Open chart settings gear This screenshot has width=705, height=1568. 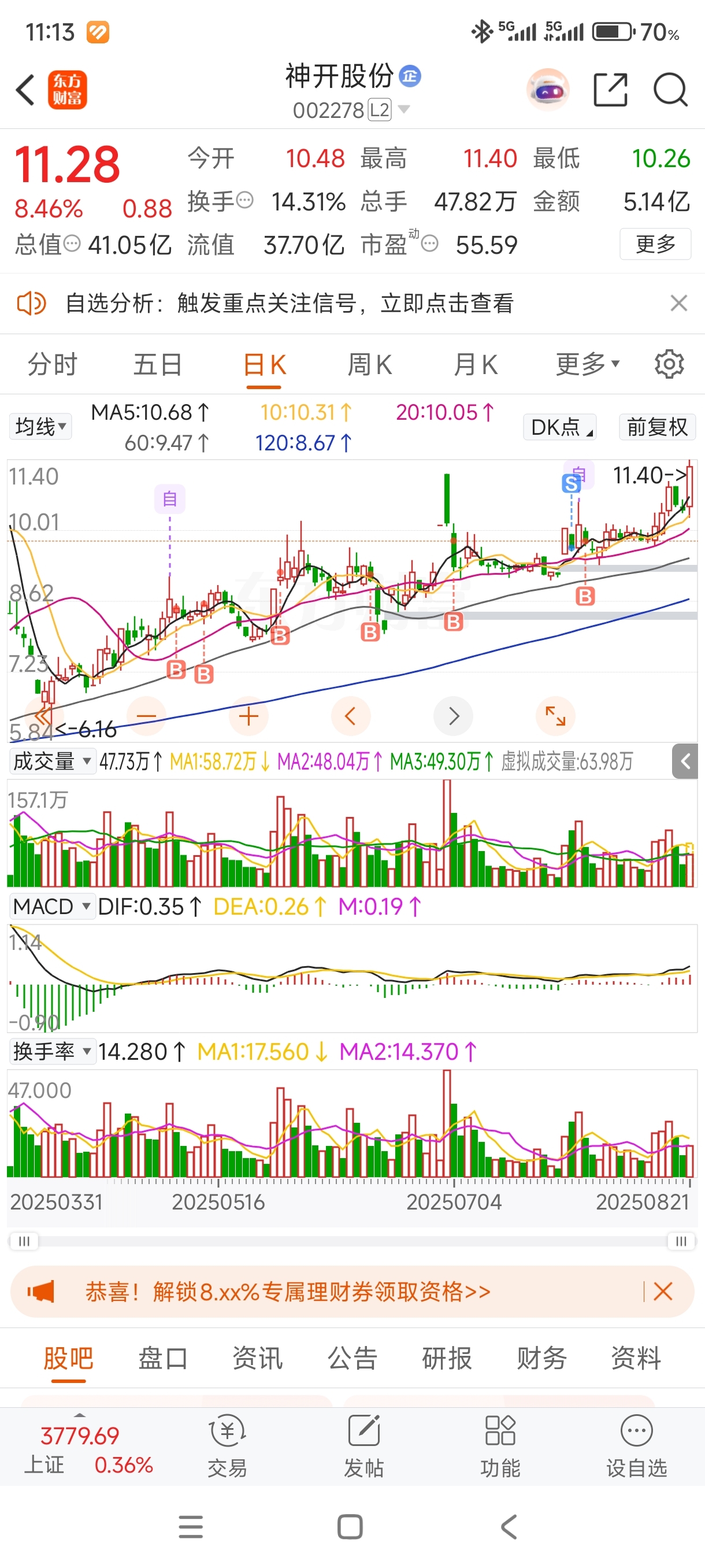point(669,365)
